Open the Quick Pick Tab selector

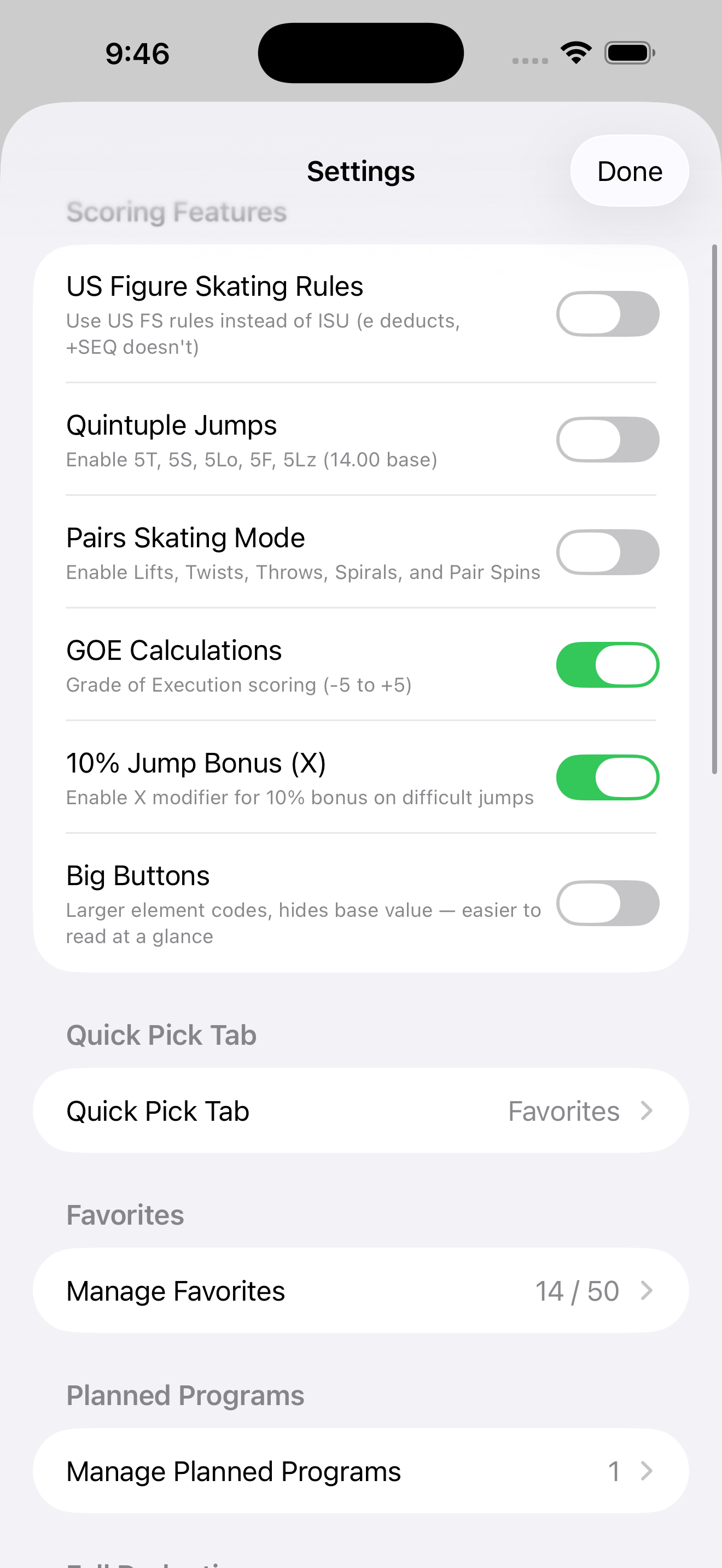click(x=361, y=1110)
